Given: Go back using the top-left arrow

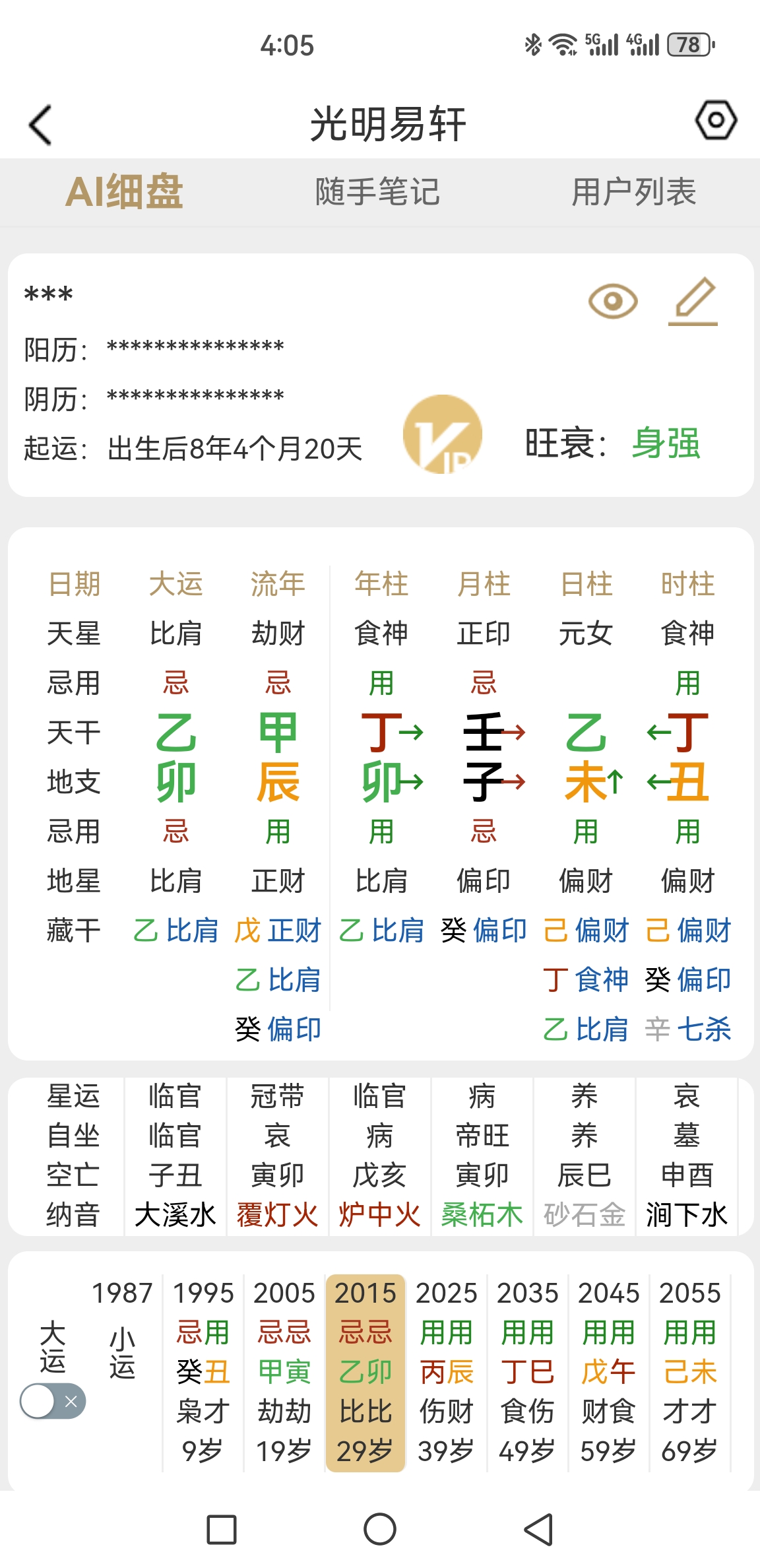Looking at the screenshot, I should pos(41,125).
